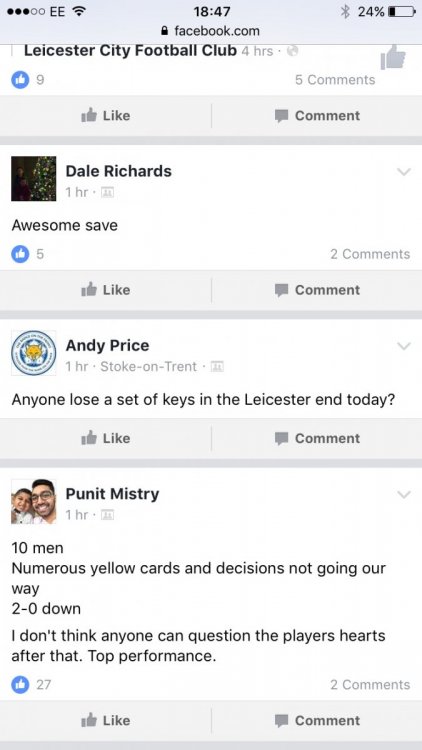View 2 Comments on Punit Mistry's post
The width and height of the screenshot is (422, 750).
(370, 684)
